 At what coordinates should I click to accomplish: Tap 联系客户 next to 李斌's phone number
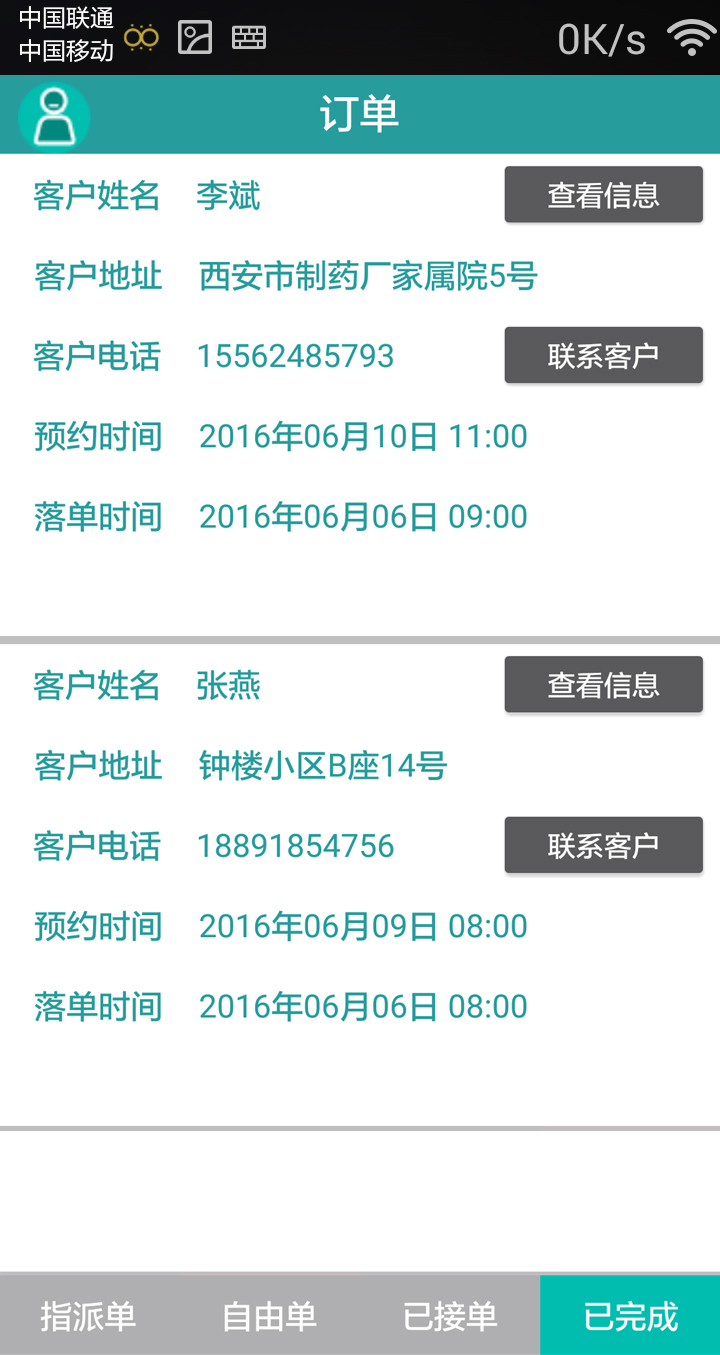pos(603,354)
